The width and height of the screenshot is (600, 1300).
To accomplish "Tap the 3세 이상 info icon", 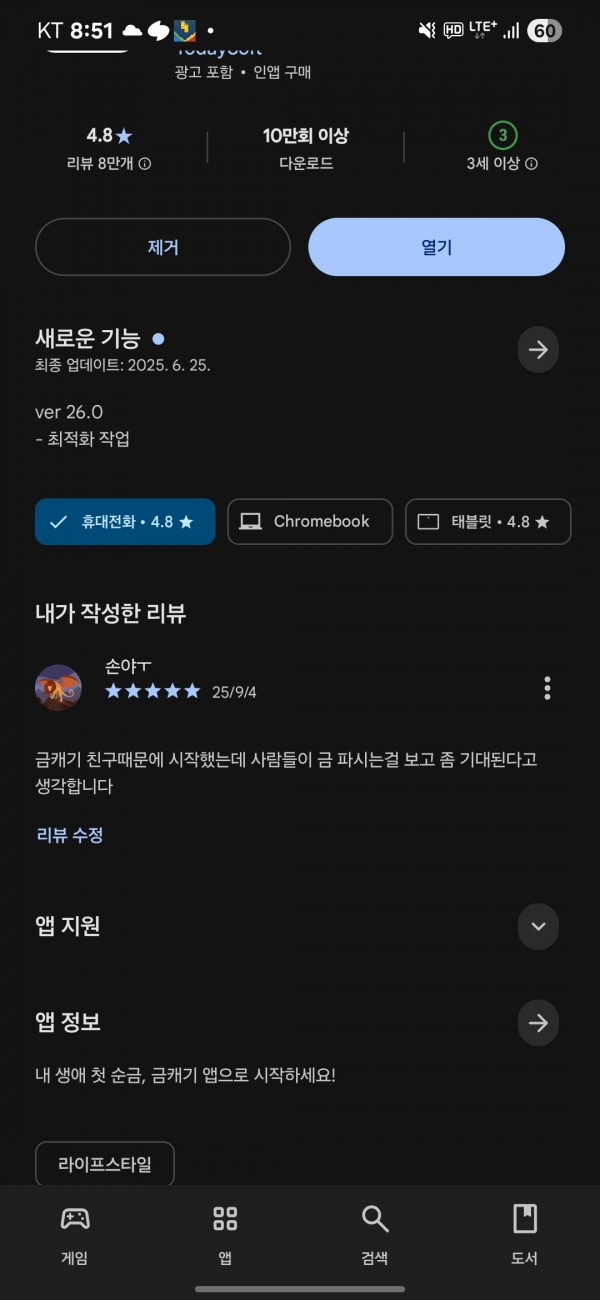I will click(x=532, y=164).
